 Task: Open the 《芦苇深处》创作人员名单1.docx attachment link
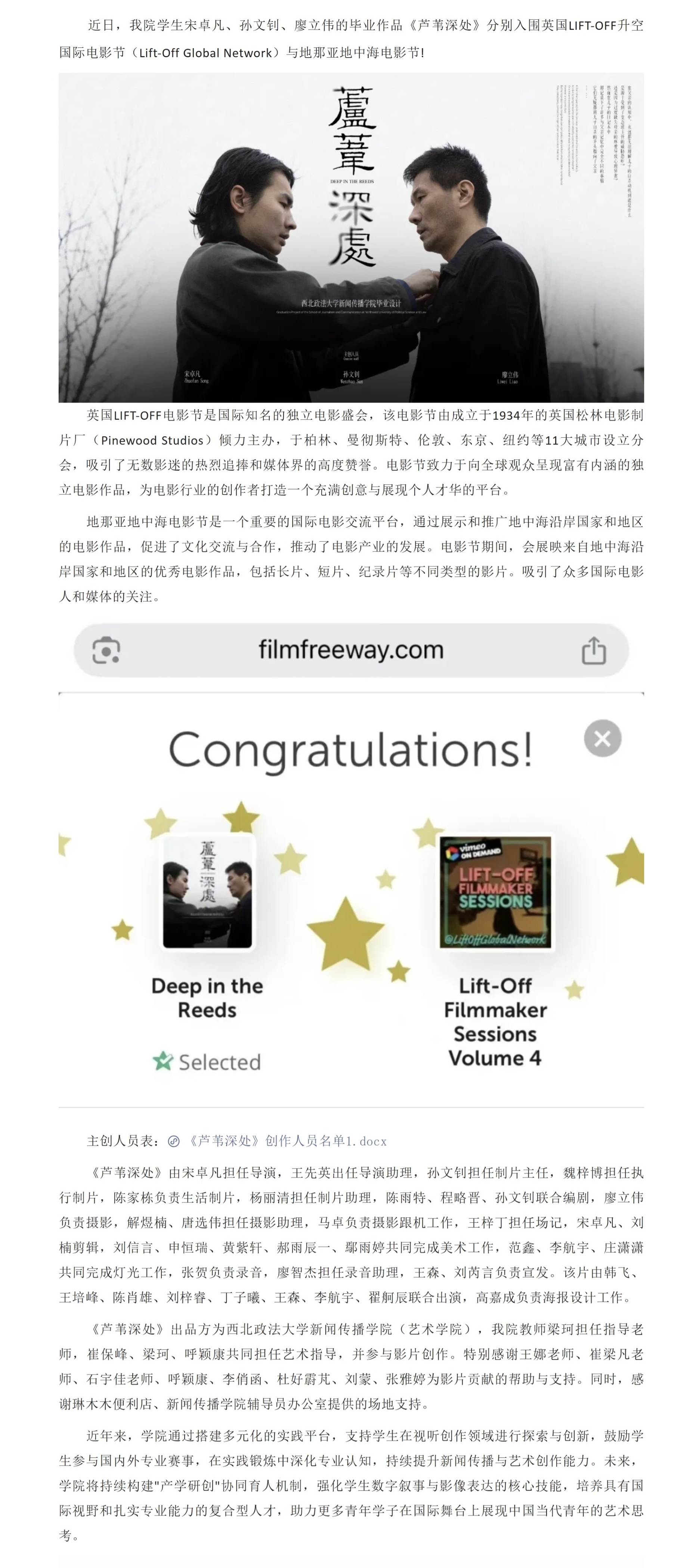tap(287, 1141)
